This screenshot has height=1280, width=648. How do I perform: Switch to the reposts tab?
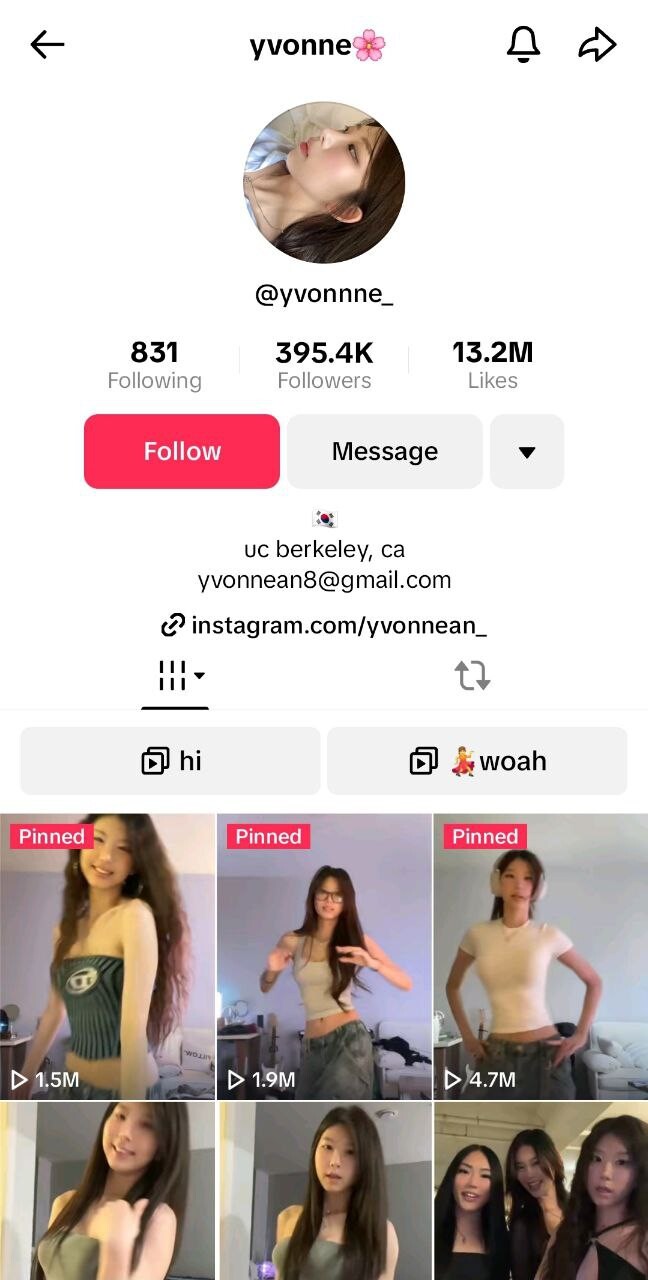(473, 677)
